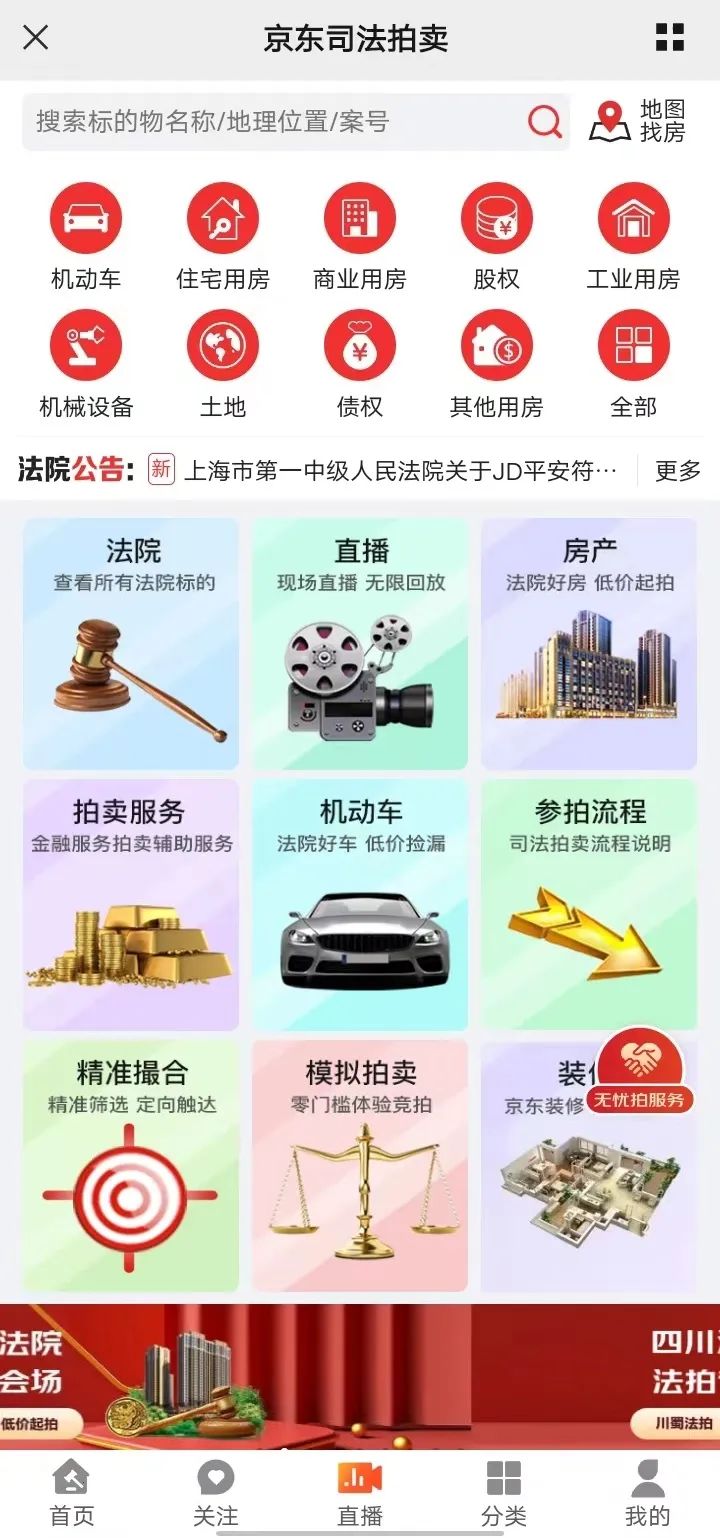This screenshot has height=1538, width=720.
Task: Close the 京东司法拍卖 page
Action: (x=35, y=38)
